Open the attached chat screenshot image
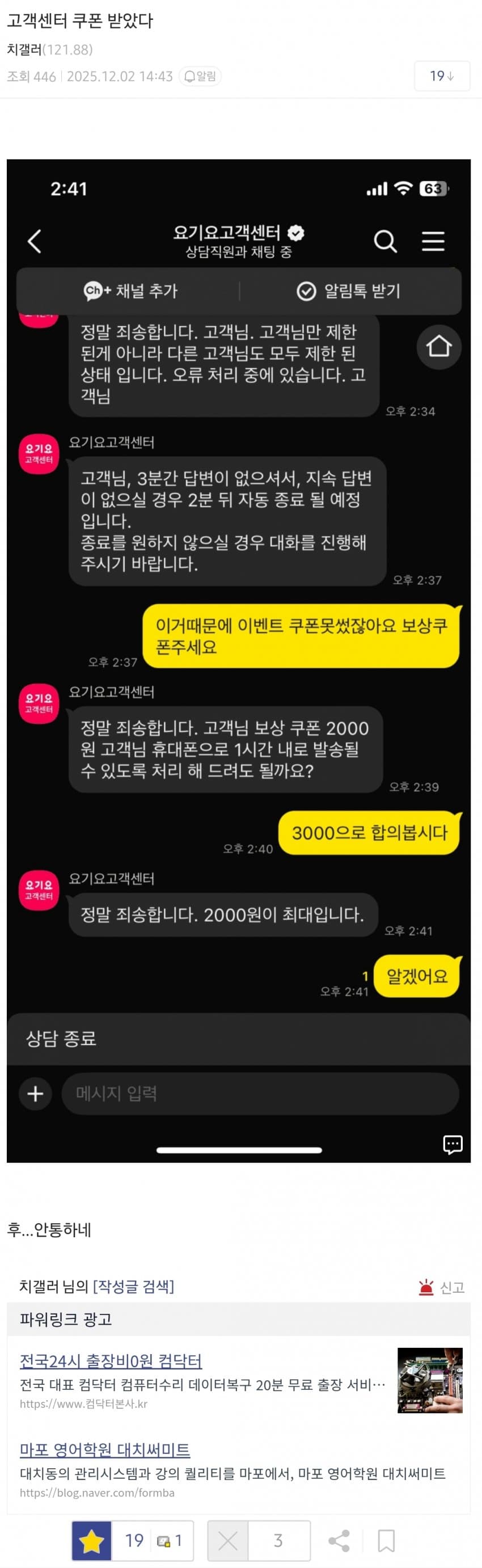 click(239, 660)
